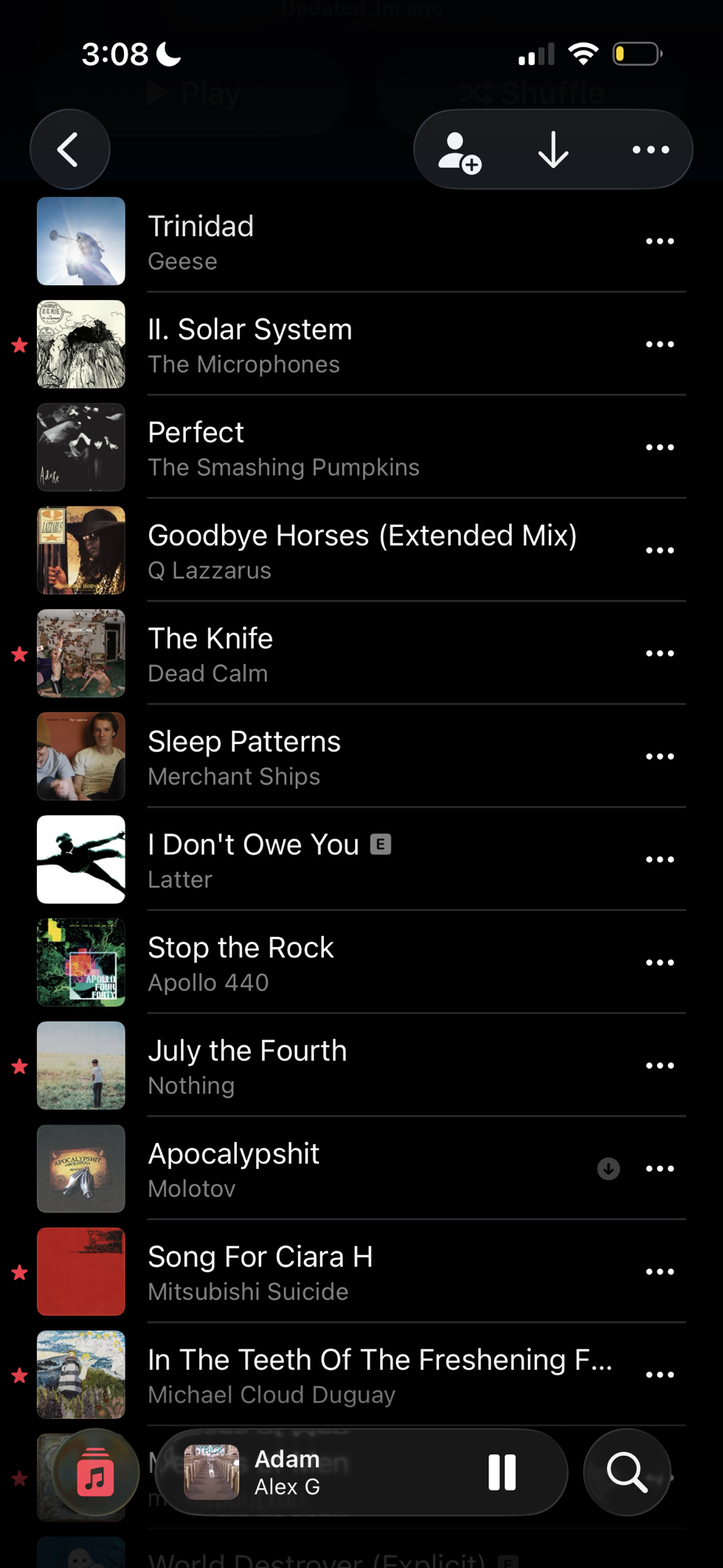Pause the playing song Adam
Image resolution: width=723 pixels, height=1568 pixels.
(x=502, y=1472)
